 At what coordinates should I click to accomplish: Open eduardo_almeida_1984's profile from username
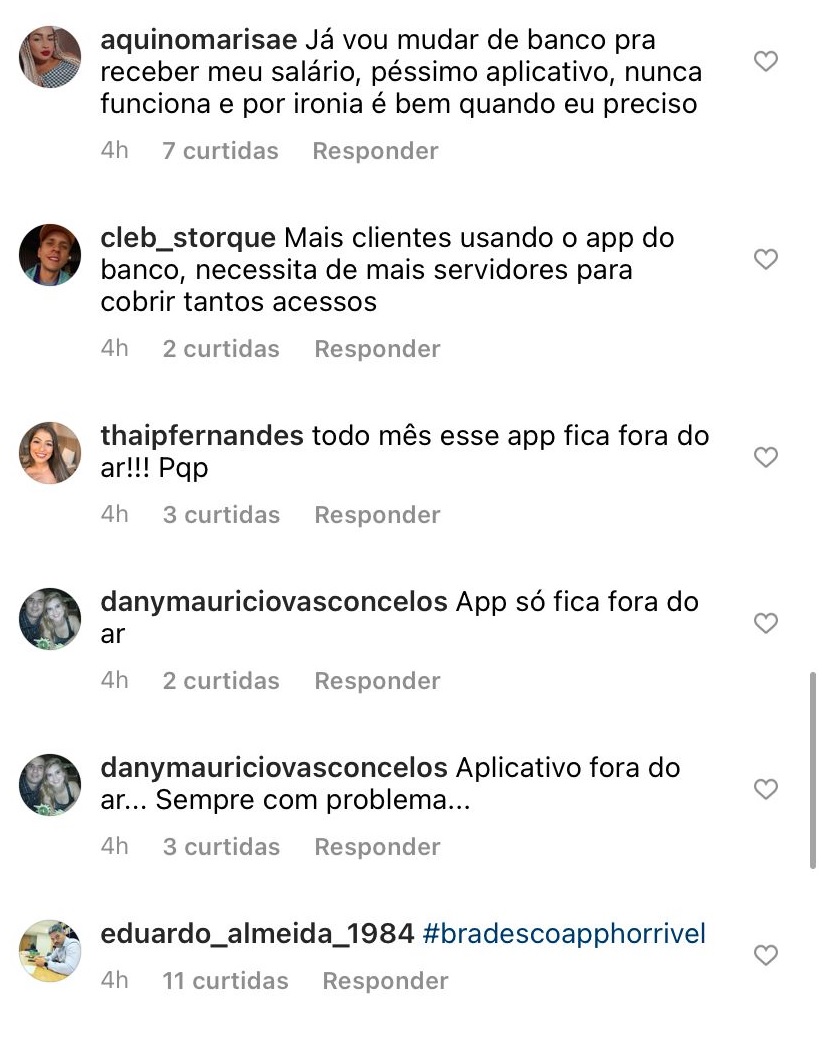[257, 934]
